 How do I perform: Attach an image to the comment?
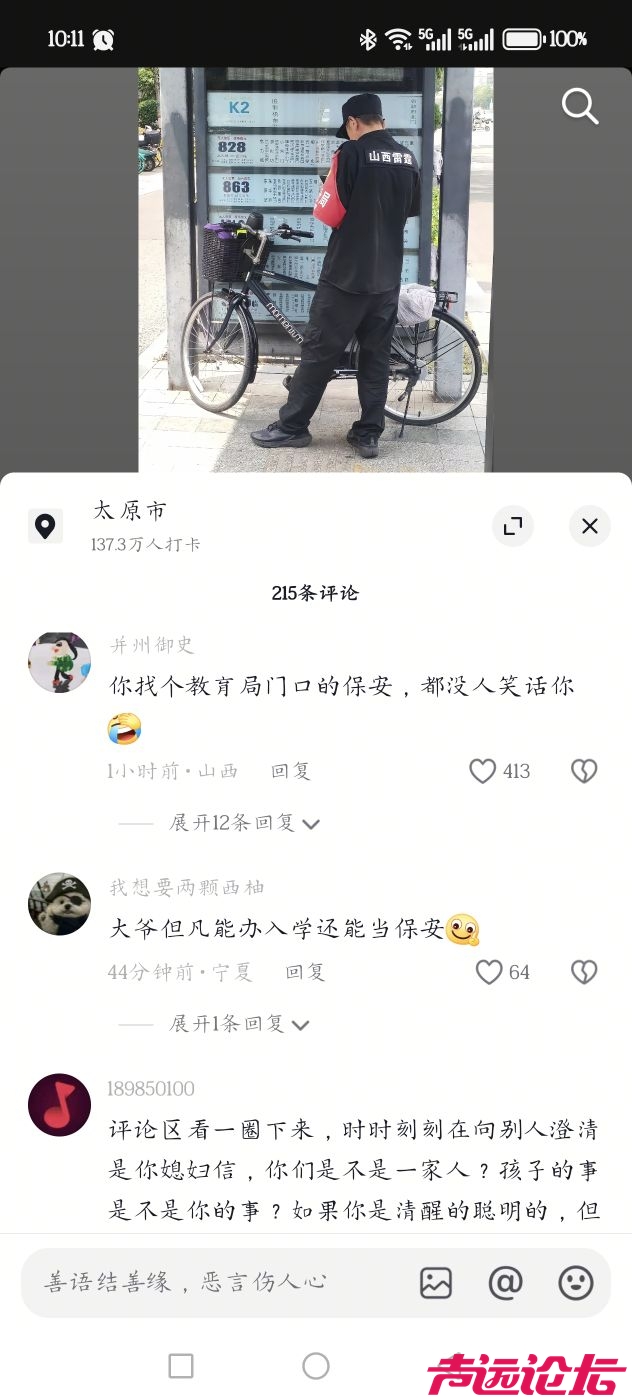[x=436, y=1282]
